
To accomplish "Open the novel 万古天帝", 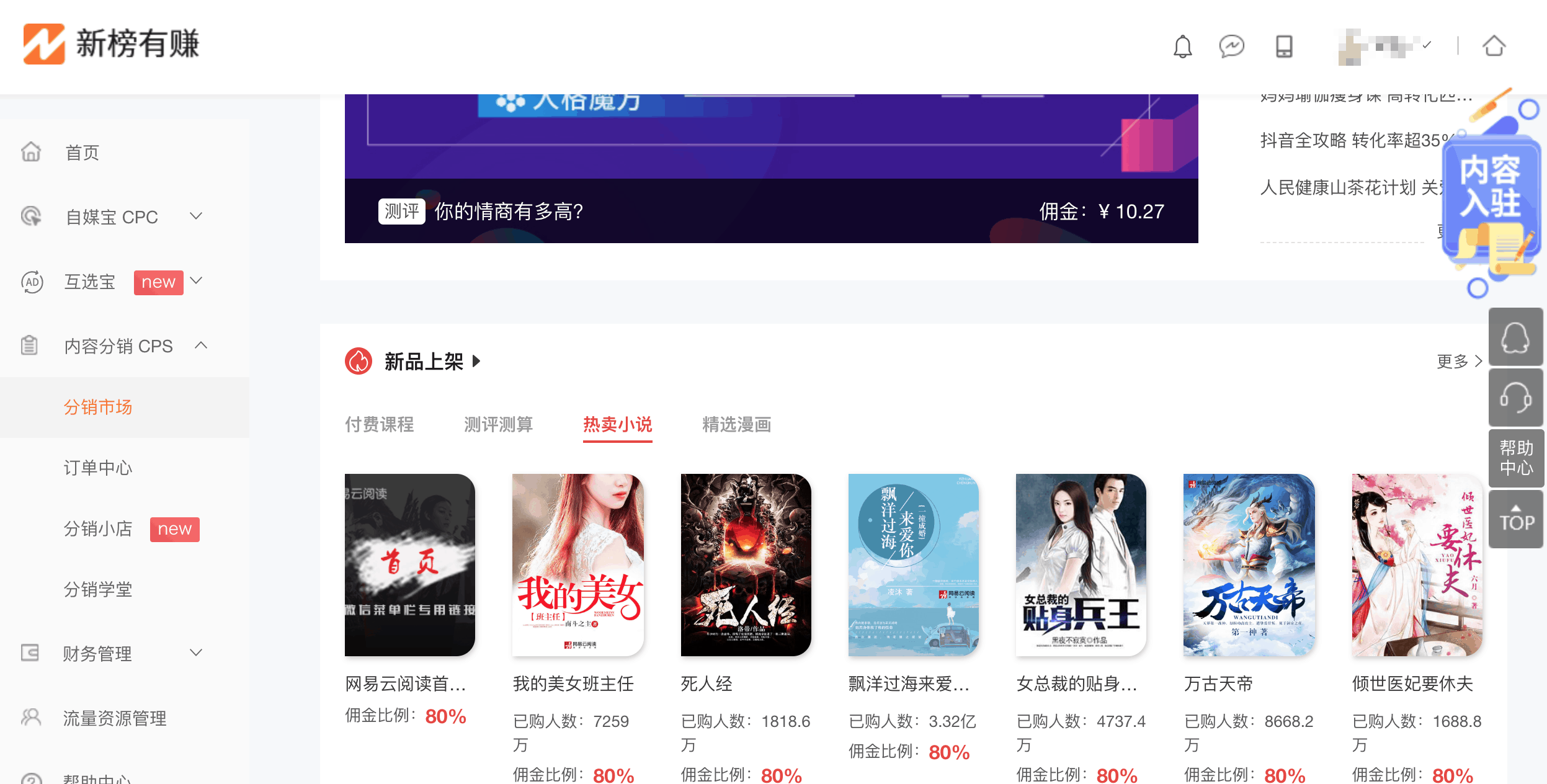I will pos(1249,564).
